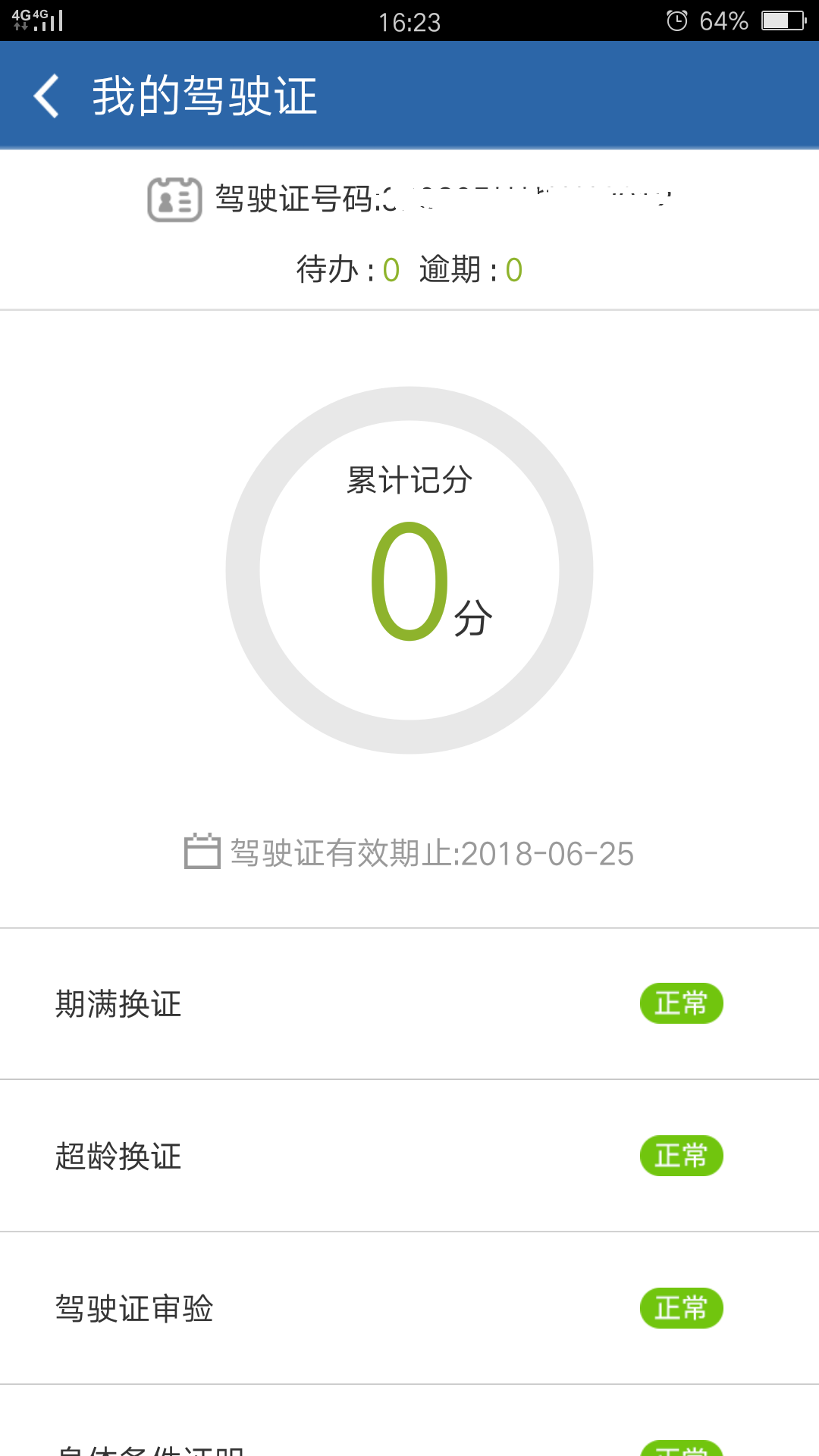The width and height of the screenshot is (819, 1456).
Task: Tap the 4G signal strength icon
Action: click(x=45, y=20)
